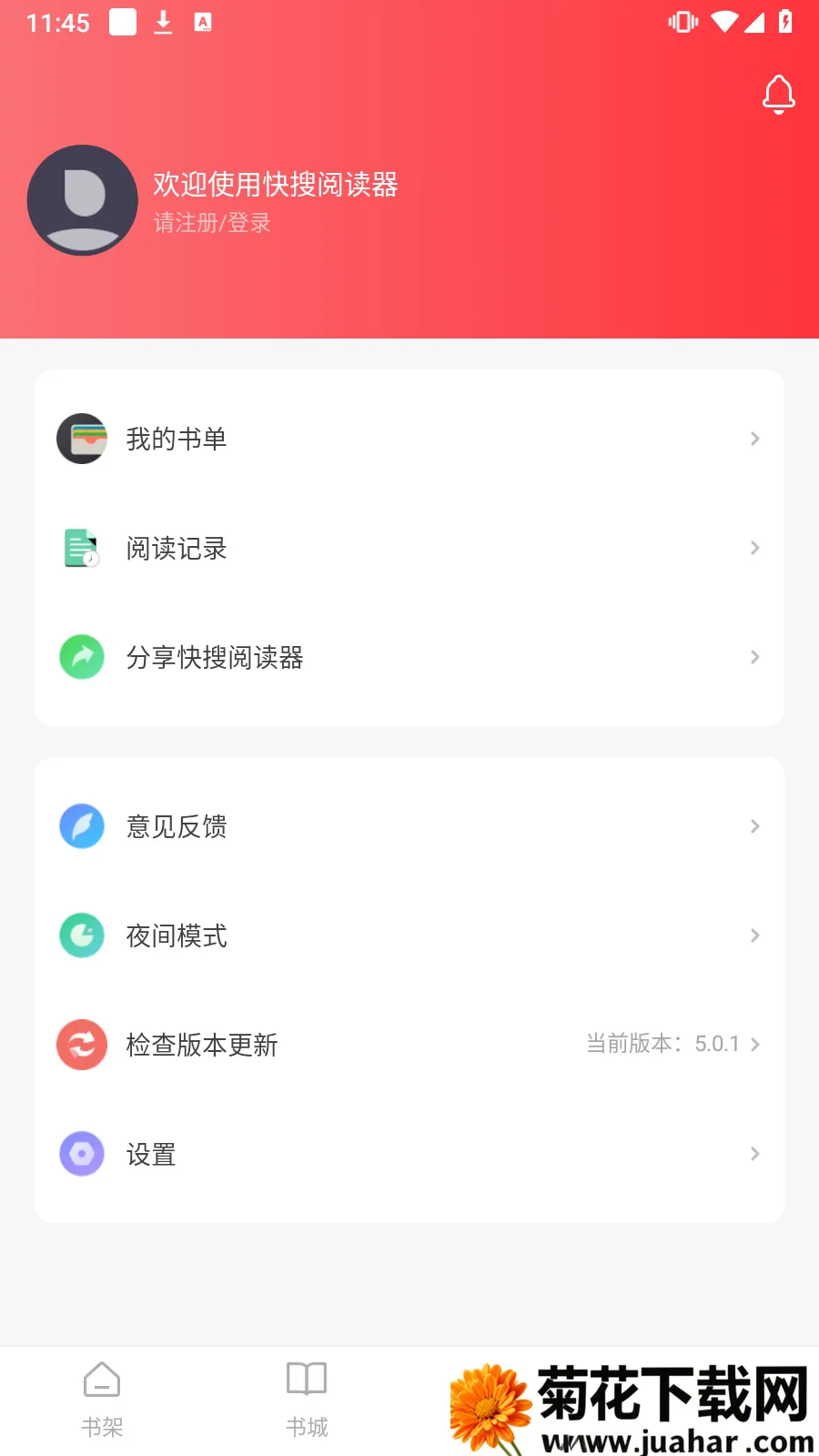Viewport: 819px width, 1456px height.
Task: Click the 阅读记录 reading history icon
Action: tap(82, 548)
